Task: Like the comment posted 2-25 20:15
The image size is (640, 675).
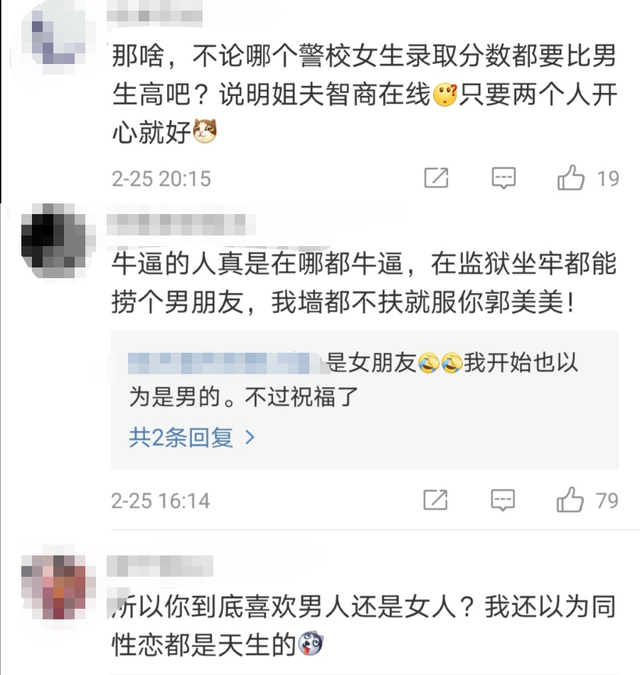Action: [x=571, y=179]
